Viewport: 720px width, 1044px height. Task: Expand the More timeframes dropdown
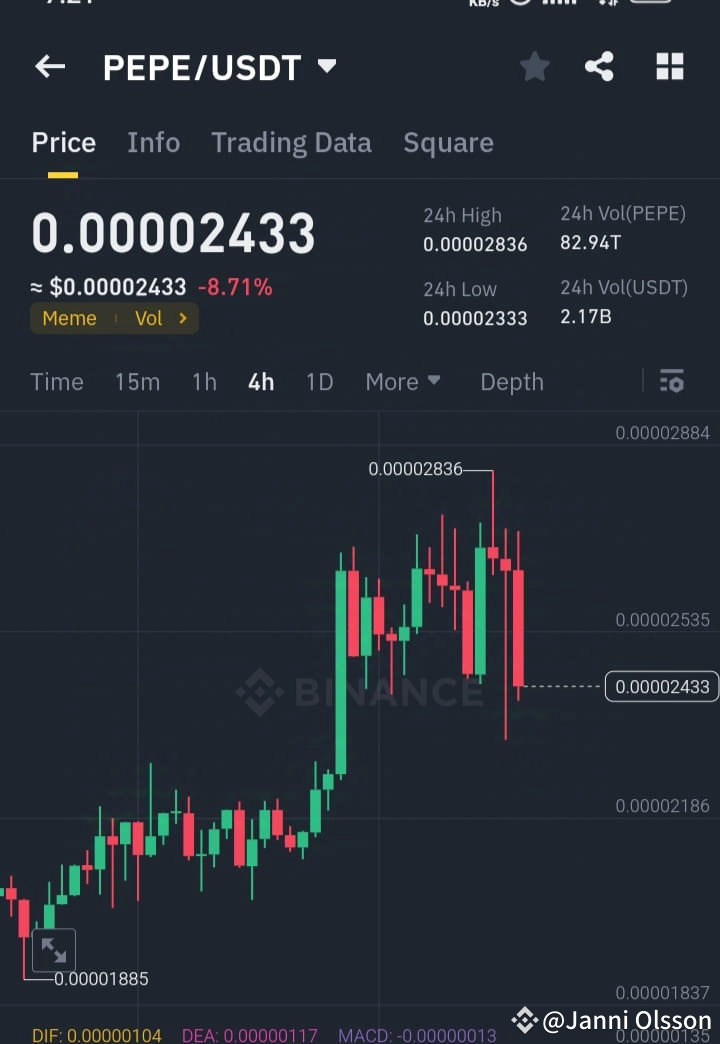[403, 381]
